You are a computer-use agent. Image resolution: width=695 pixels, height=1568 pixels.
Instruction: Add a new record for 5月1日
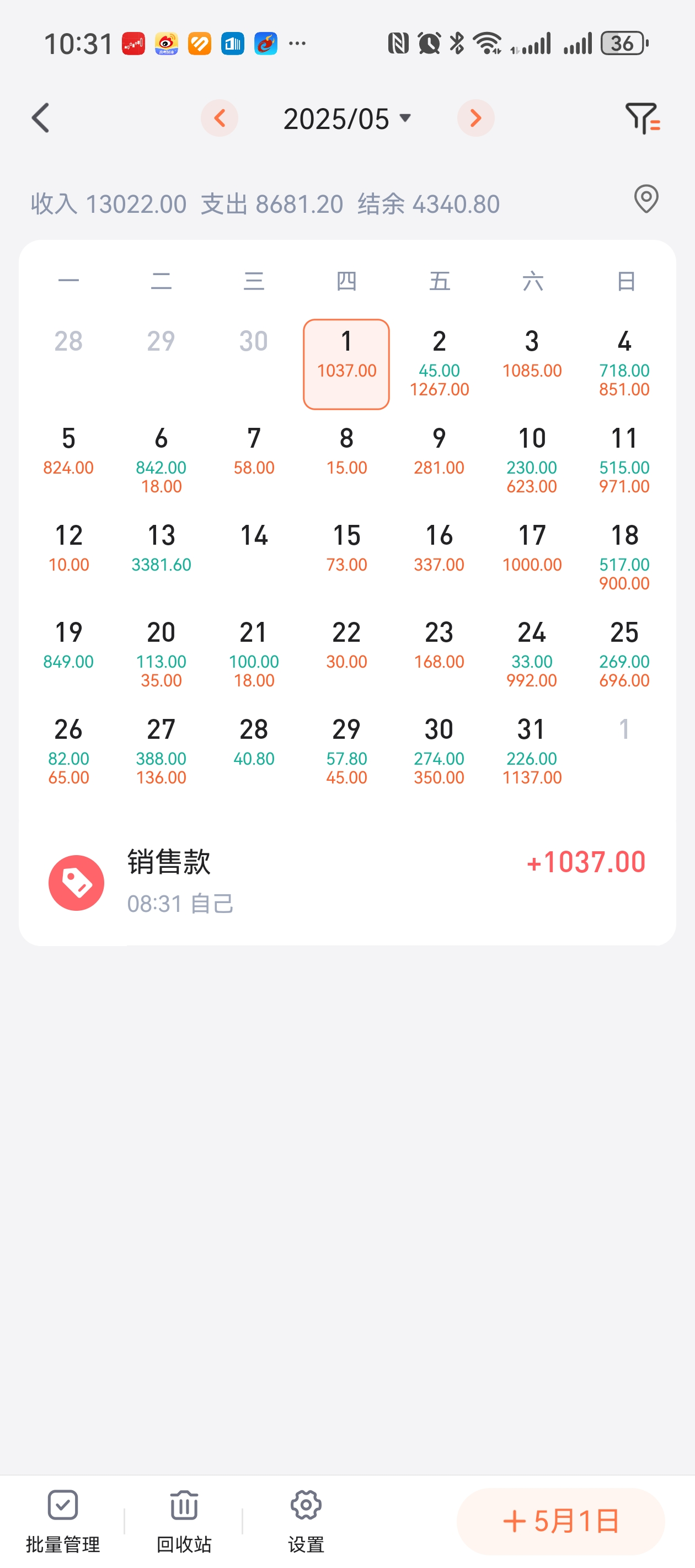[560, 1521]
